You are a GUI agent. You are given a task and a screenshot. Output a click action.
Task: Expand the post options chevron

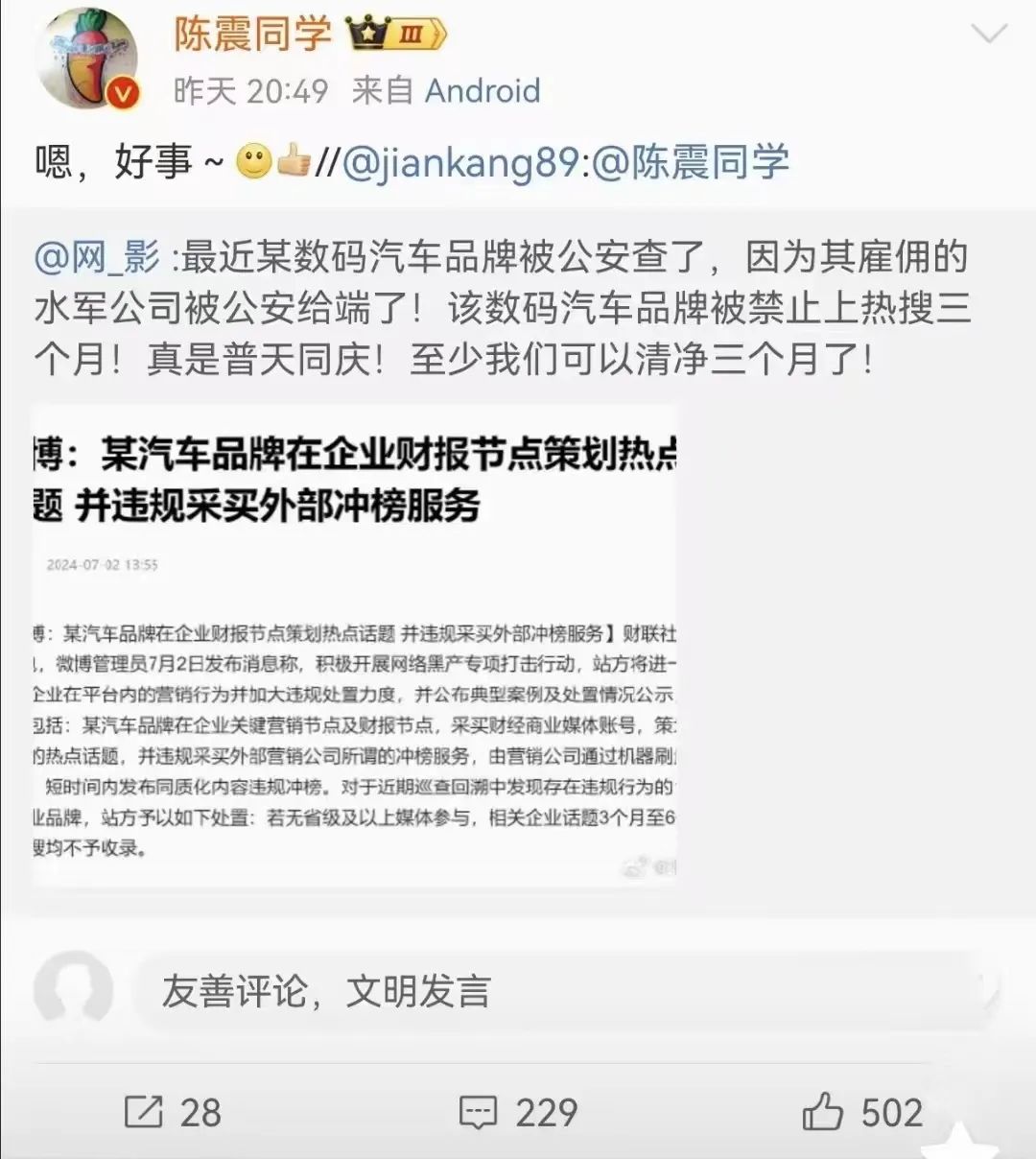pos(988,35)
